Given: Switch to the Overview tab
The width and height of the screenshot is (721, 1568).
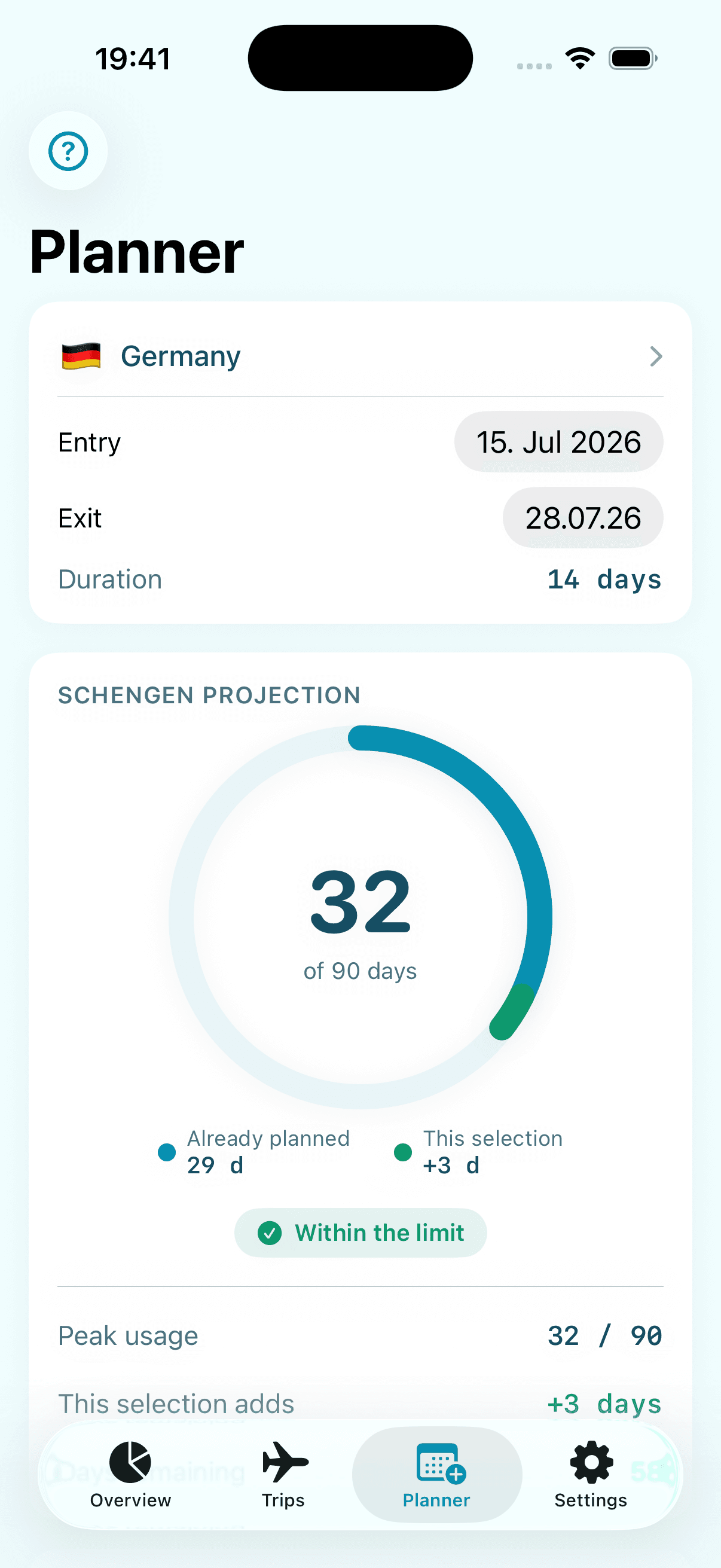Looking at the screenshot, I should coord(130,1474).
